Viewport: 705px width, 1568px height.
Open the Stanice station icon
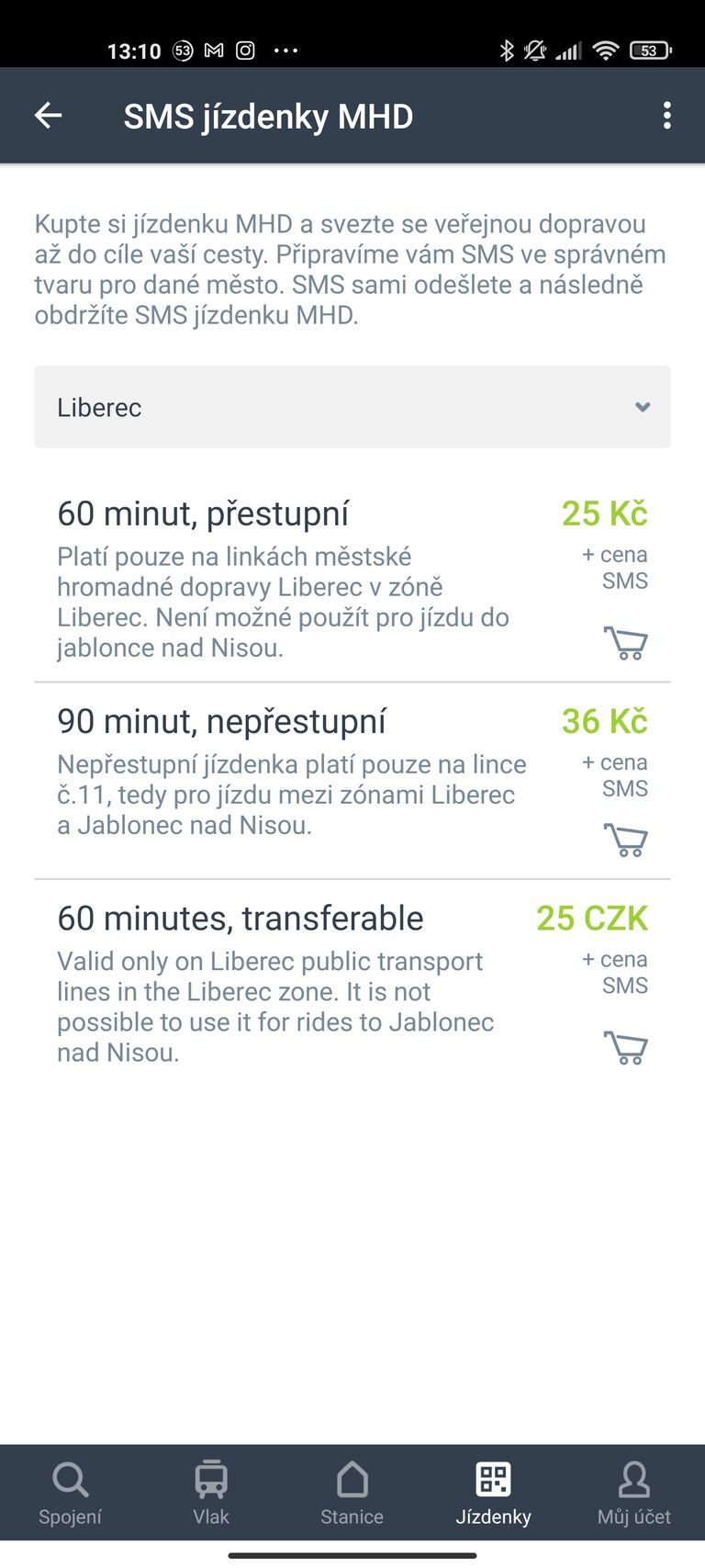point(352,1480)
